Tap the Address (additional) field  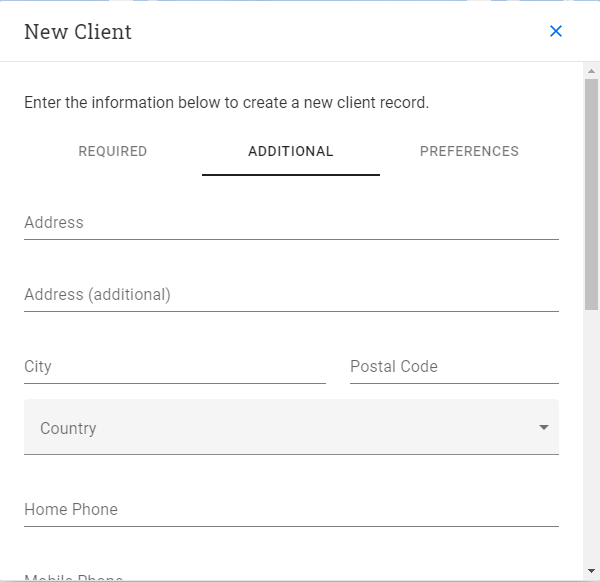click(290, 295)
